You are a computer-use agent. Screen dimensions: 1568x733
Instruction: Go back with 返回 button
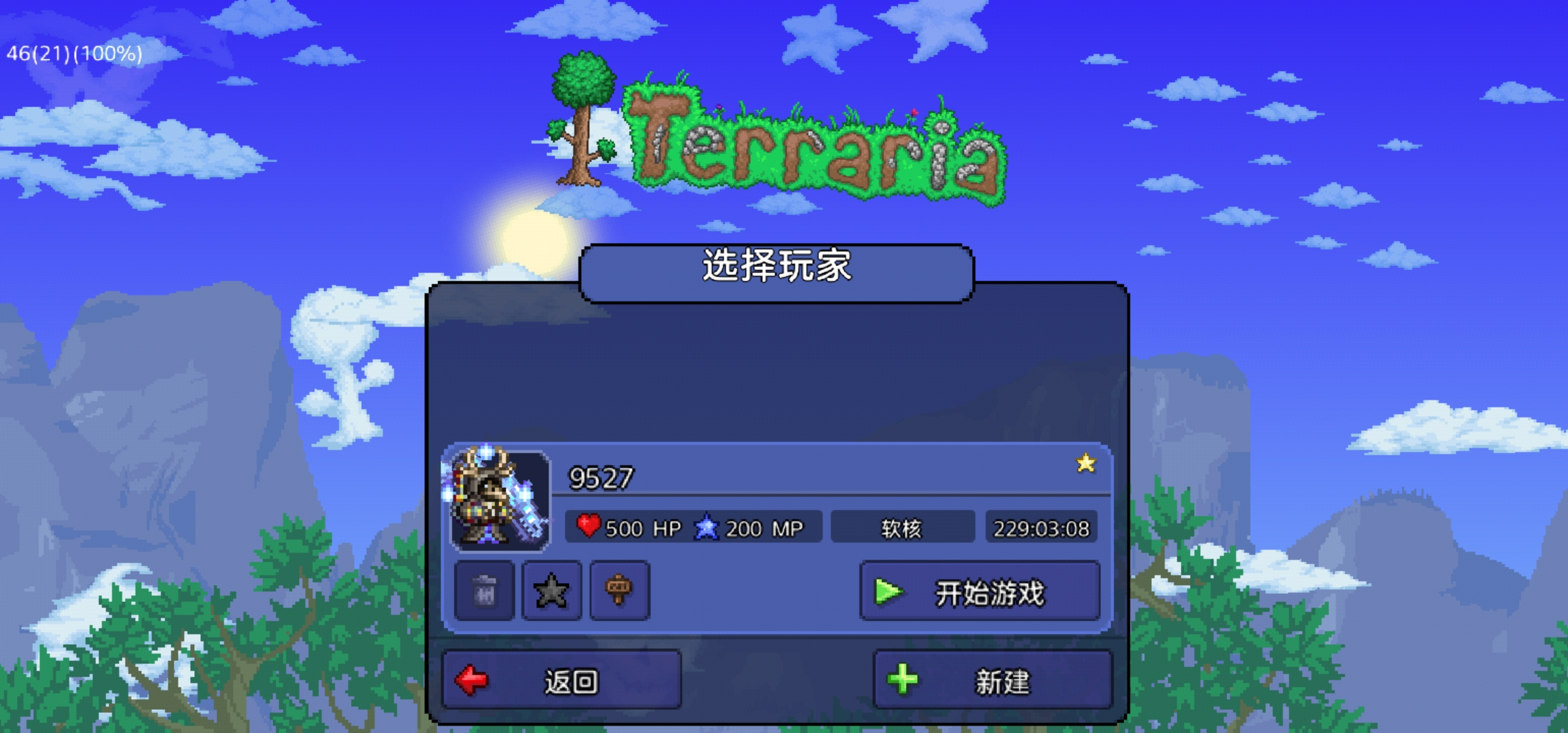pyautogui.click(x=561, y=681)
